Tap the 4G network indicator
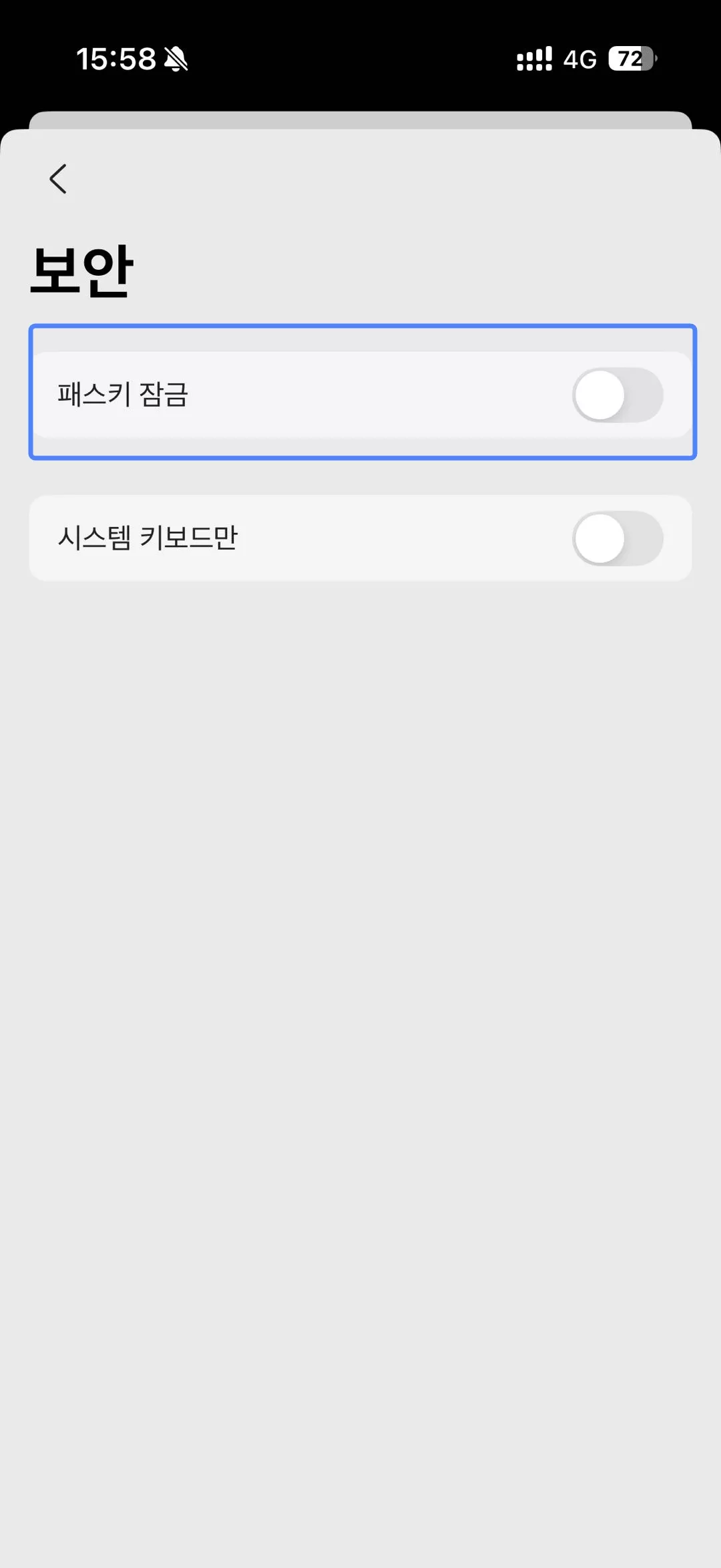This screenshot has width=721, height=1568. [x=579, y=60]
